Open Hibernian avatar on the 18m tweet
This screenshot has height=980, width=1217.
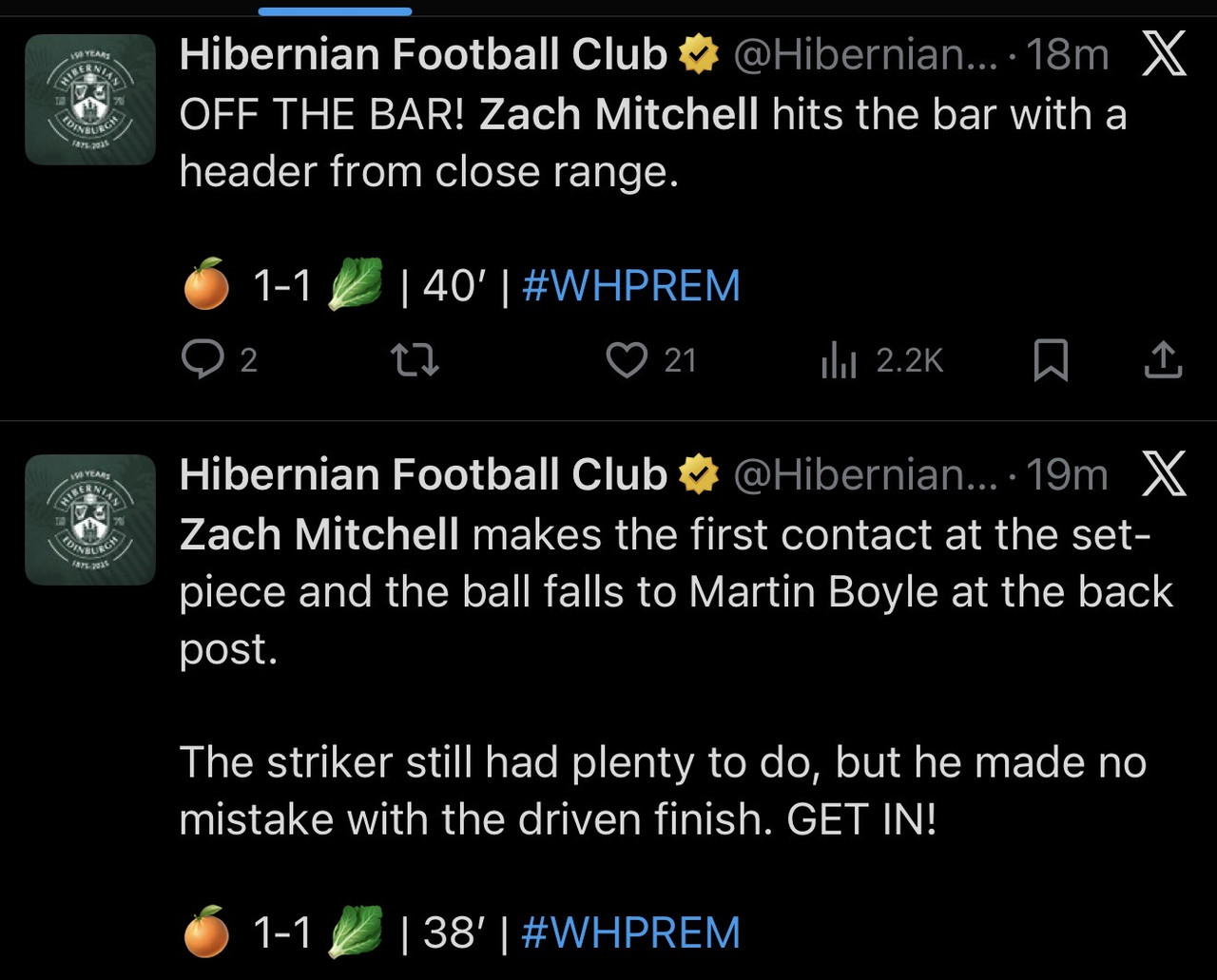[x=90, y=100]
